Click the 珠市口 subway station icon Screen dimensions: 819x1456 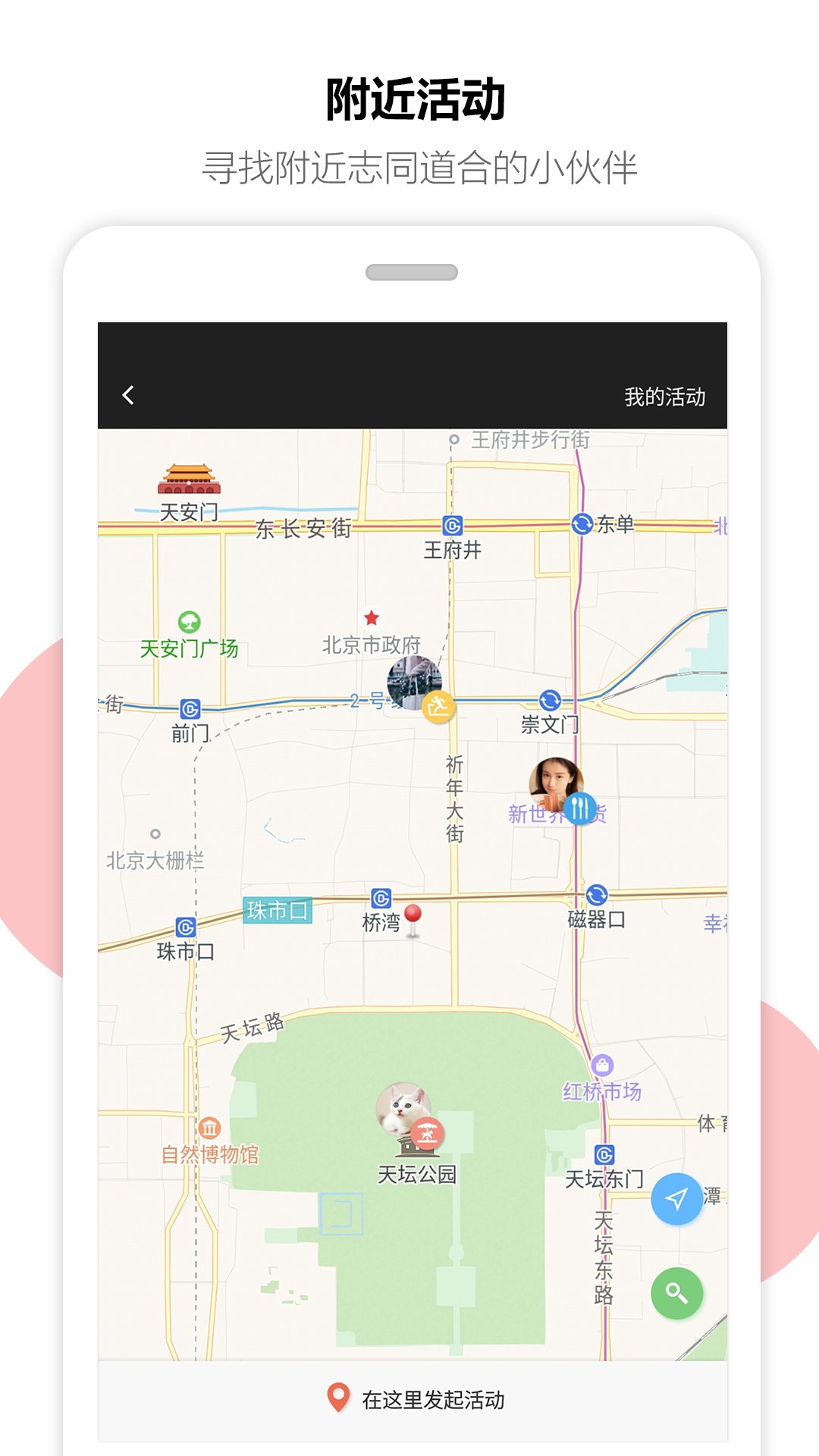pos(184,925)
